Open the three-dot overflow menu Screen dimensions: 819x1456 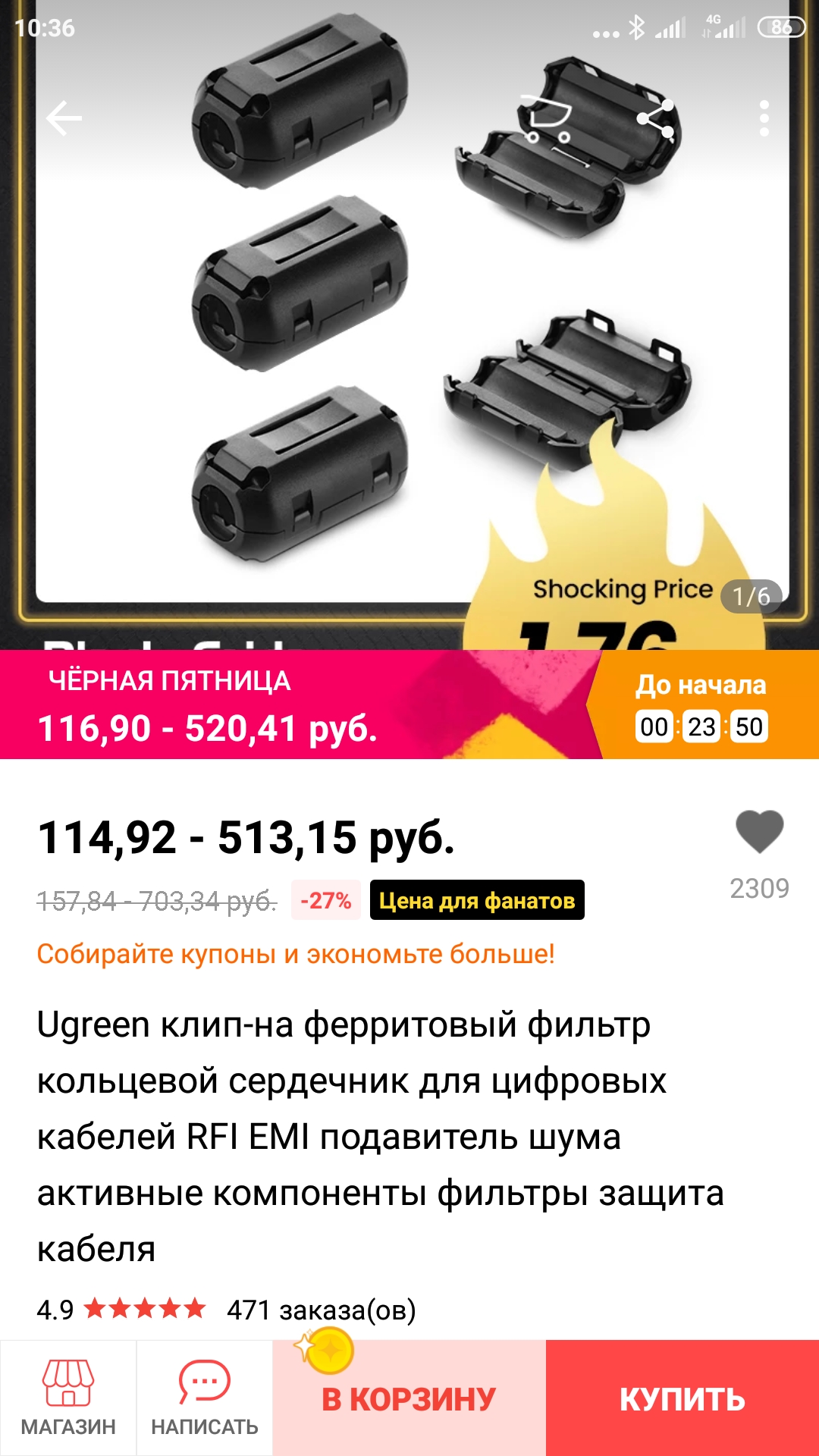click(x=764, y=118)
